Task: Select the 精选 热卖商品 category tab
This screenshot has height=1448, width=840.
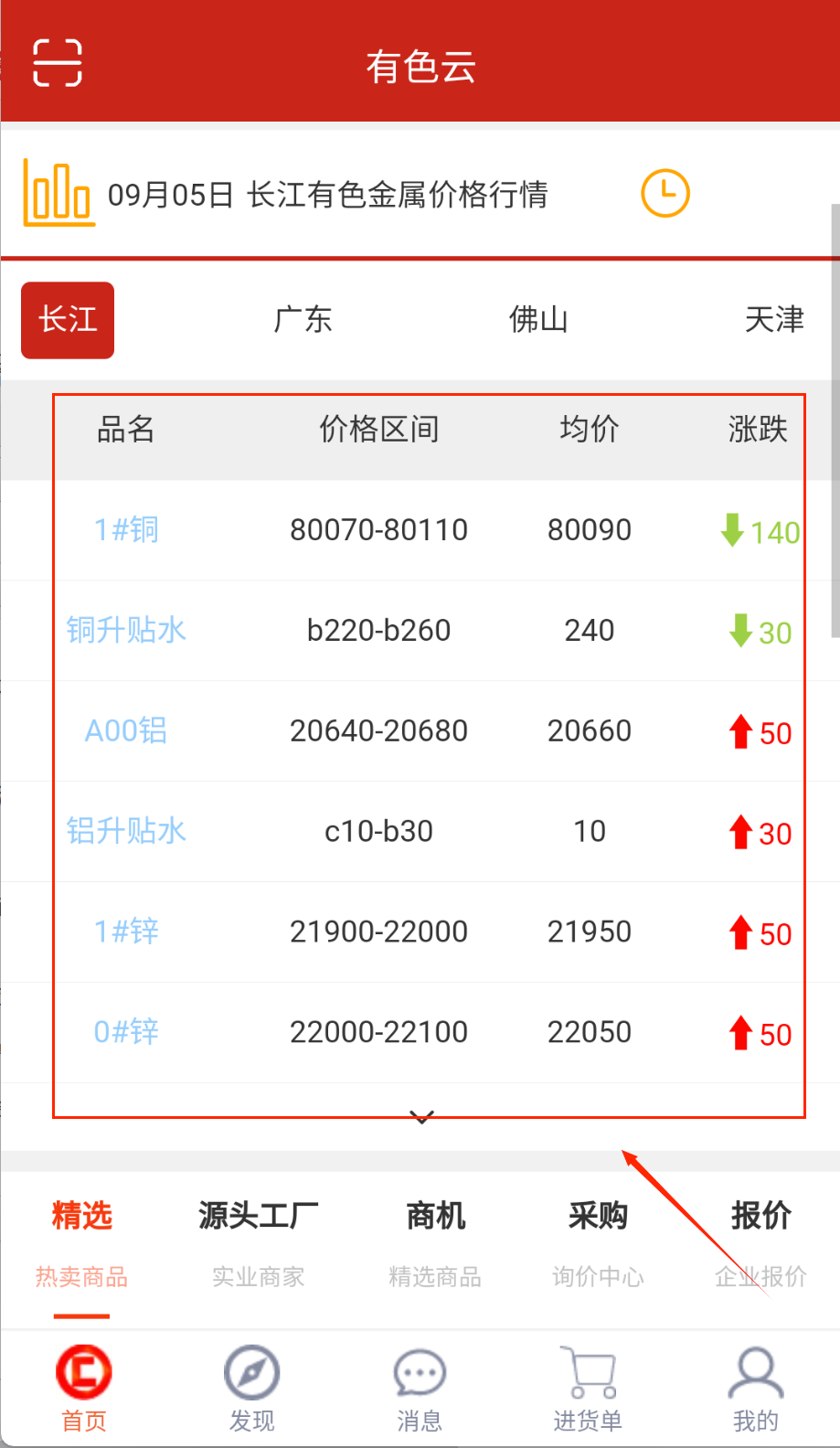Action: tap(81, 1243)
